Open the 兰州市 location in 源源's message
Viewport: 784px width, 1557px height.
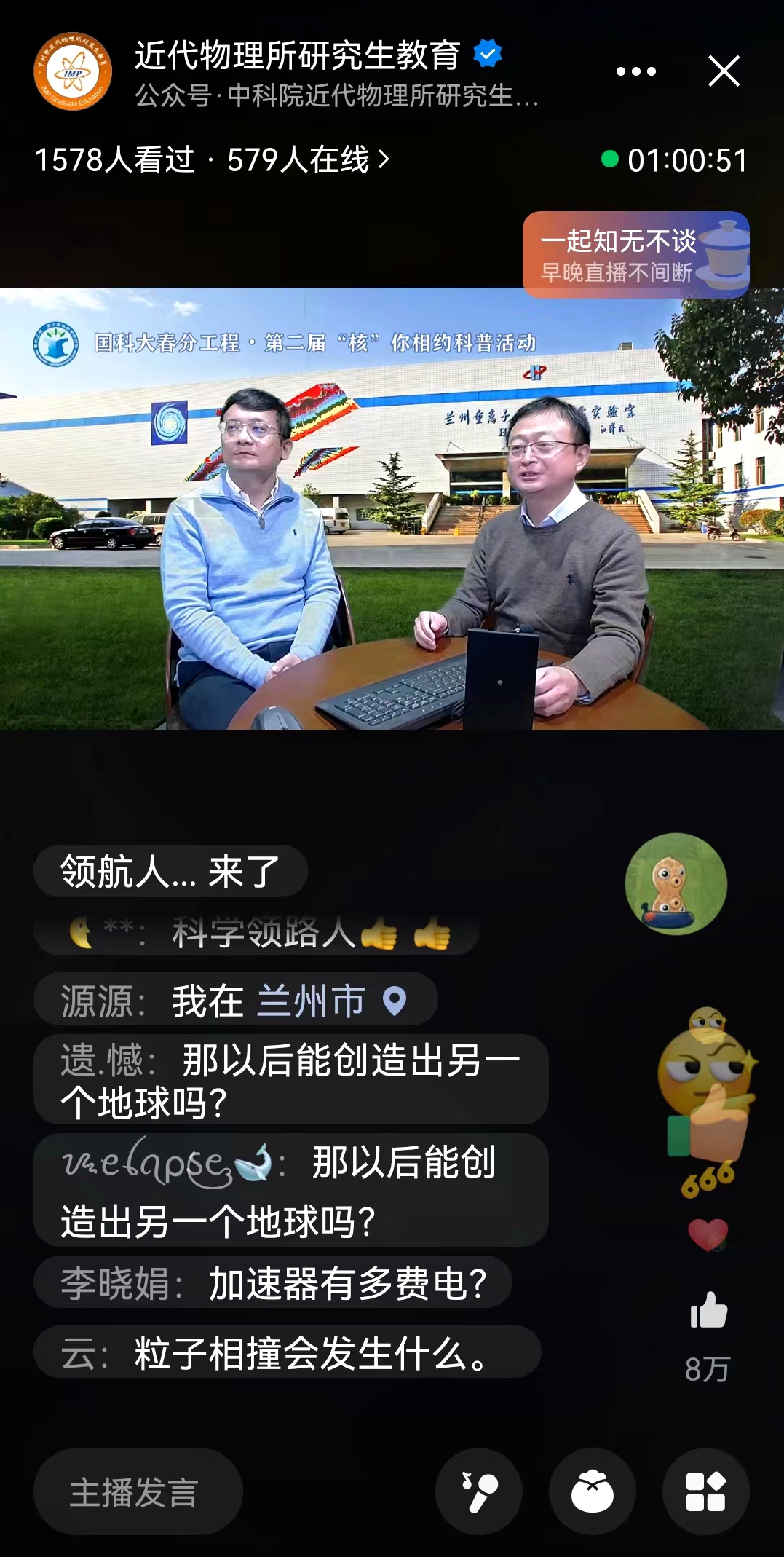point(331,1001)
